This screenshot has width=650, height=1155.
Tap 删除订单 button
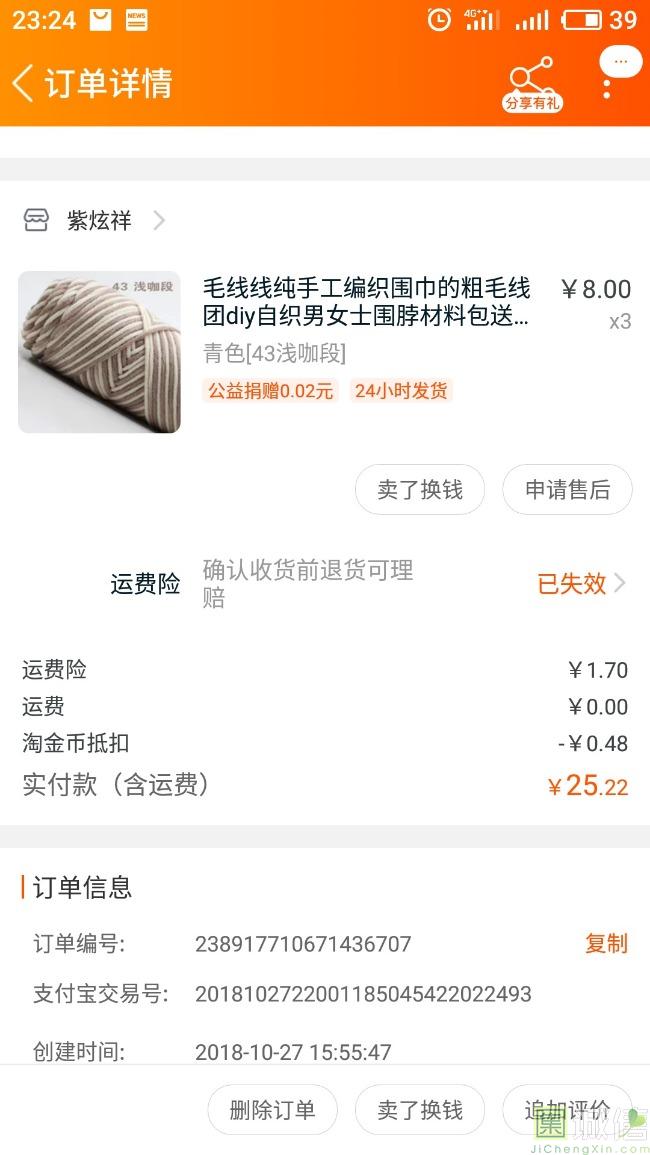pyautogui.click(x=273, y=1110)
